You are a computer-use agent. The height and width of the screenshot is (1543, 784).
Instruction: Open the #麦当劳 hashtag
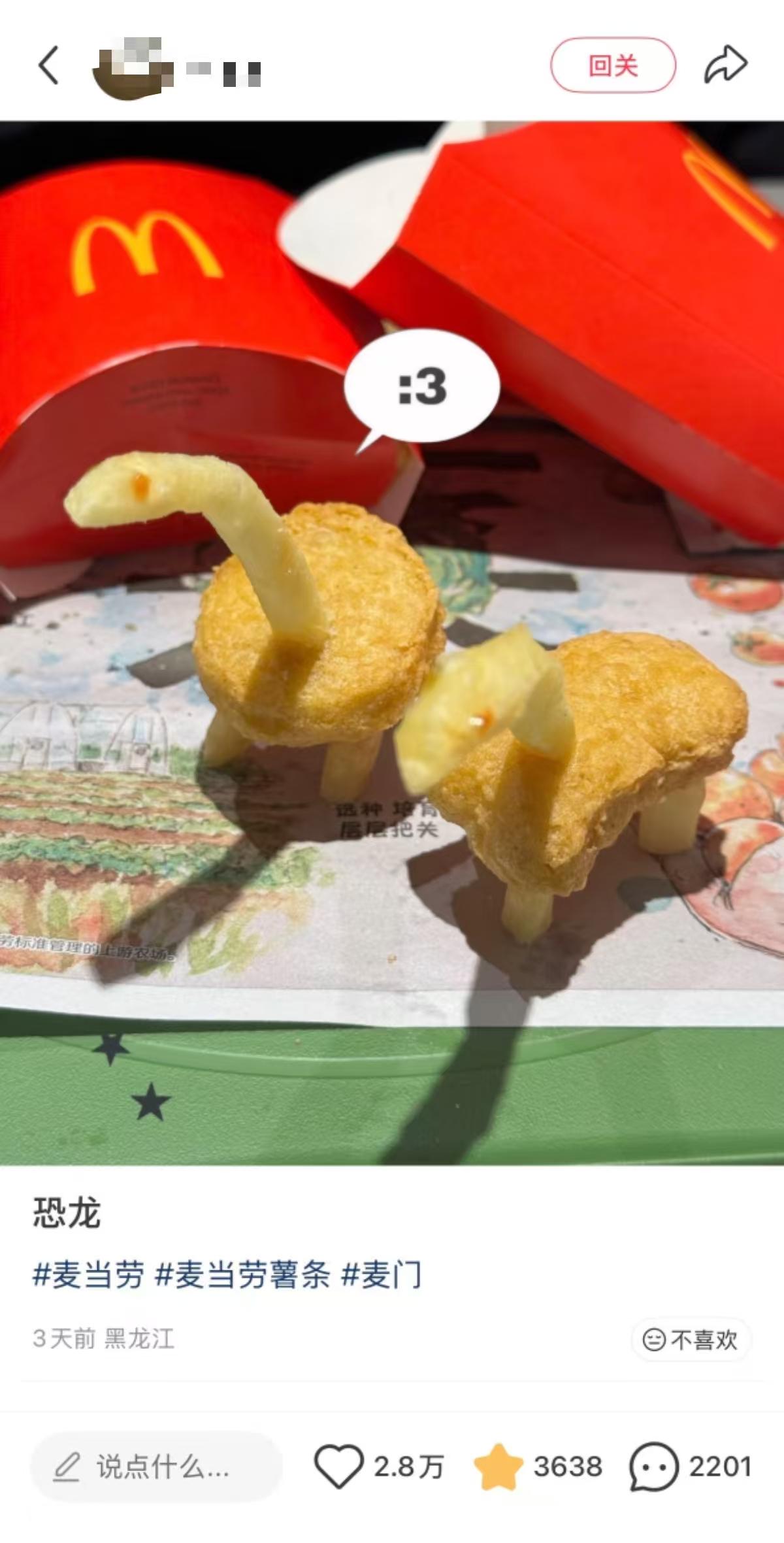88,1275
